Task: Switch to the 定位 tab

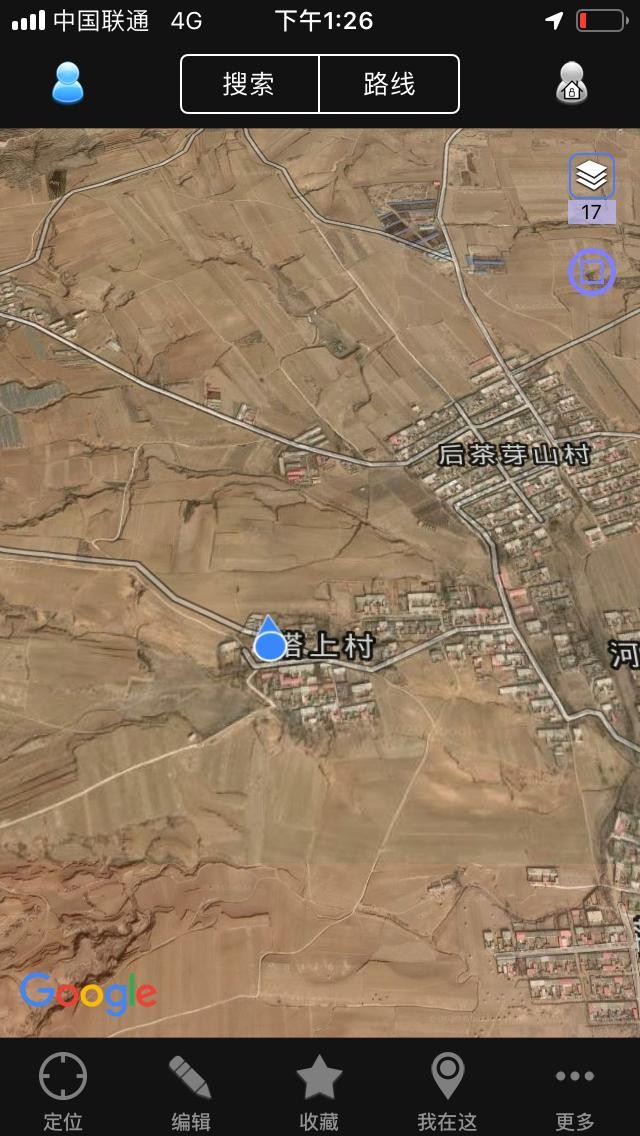Action: [x=63, y=1090]
